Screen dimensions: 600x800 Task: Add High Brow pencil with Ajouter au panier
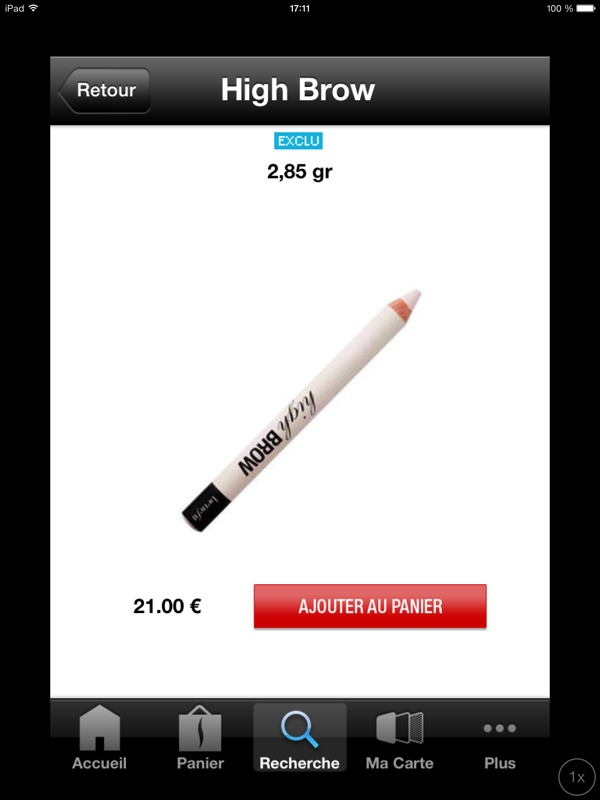tap(370, 606)
